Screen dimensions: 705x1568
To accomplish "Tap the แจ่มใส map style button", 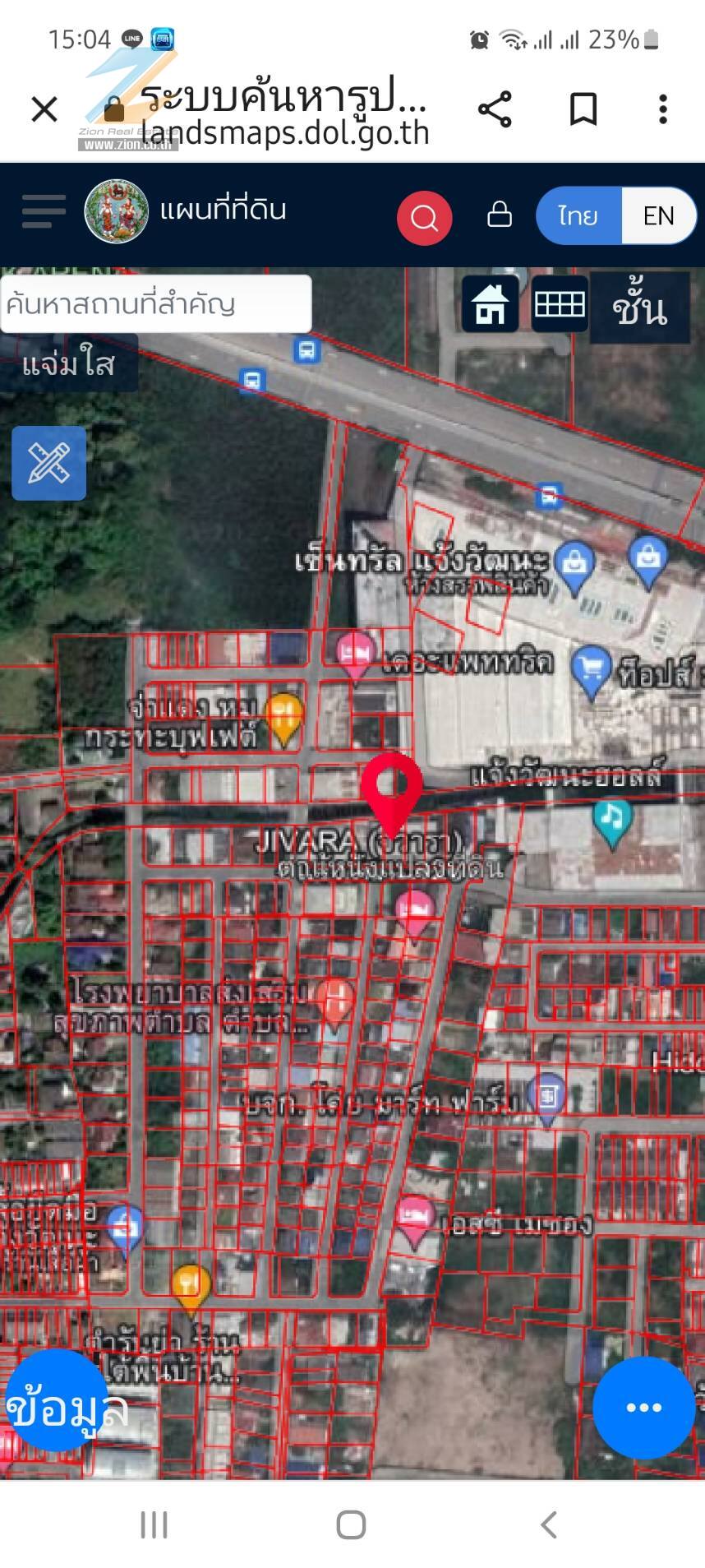I will (x=69, y=363).
